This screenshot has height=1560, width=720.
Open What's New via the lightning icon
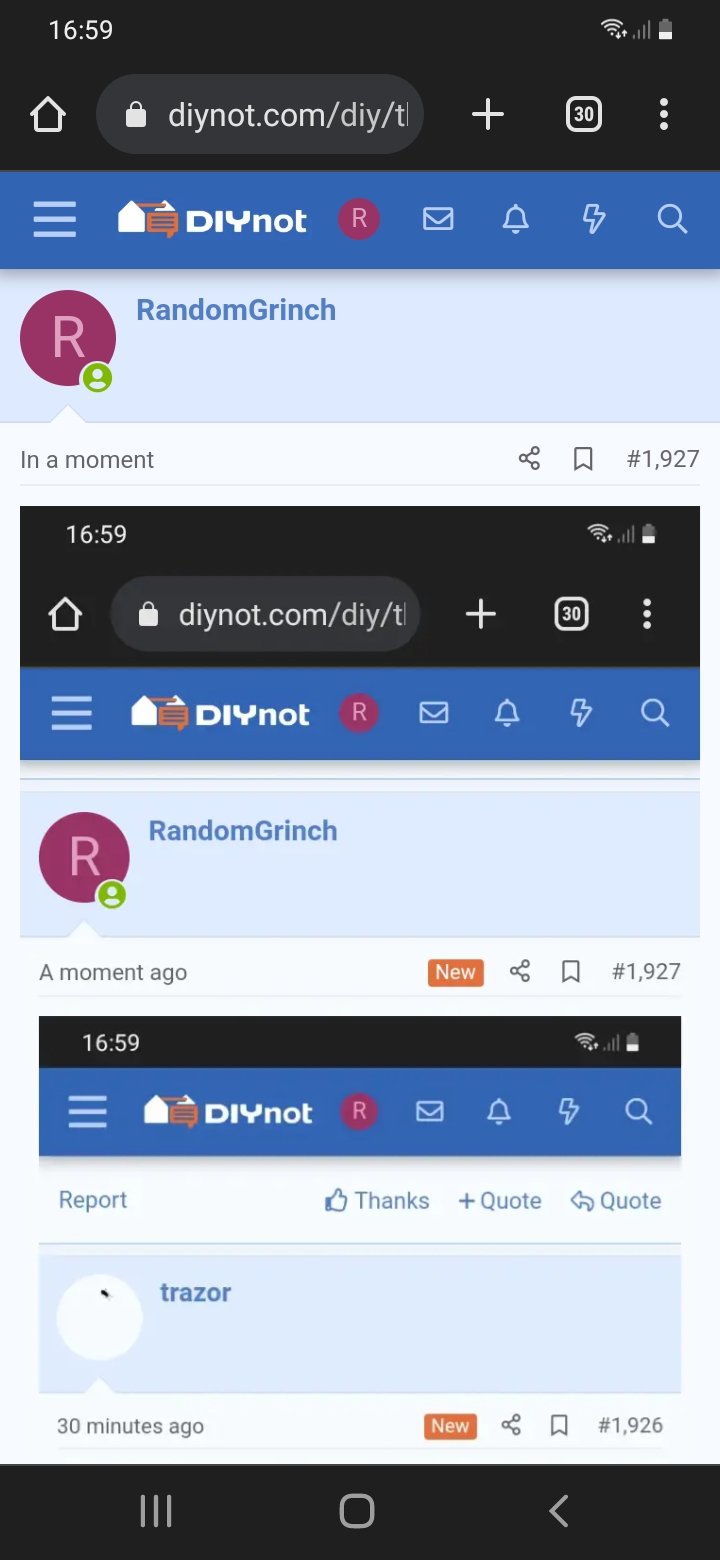594,219
